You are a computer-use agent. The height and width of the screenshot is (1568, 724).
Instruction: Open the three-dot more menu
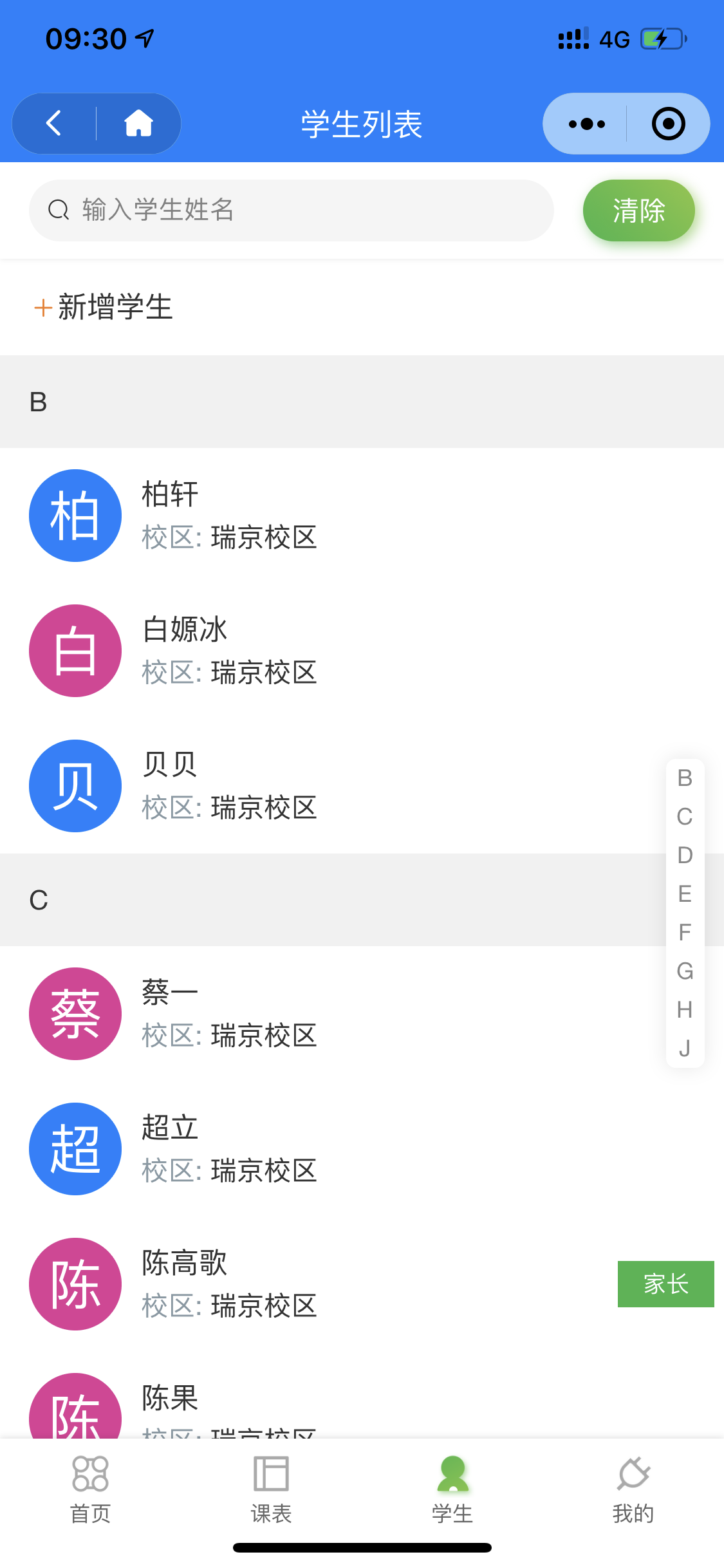pyautogui.click(x=586, y=124)
